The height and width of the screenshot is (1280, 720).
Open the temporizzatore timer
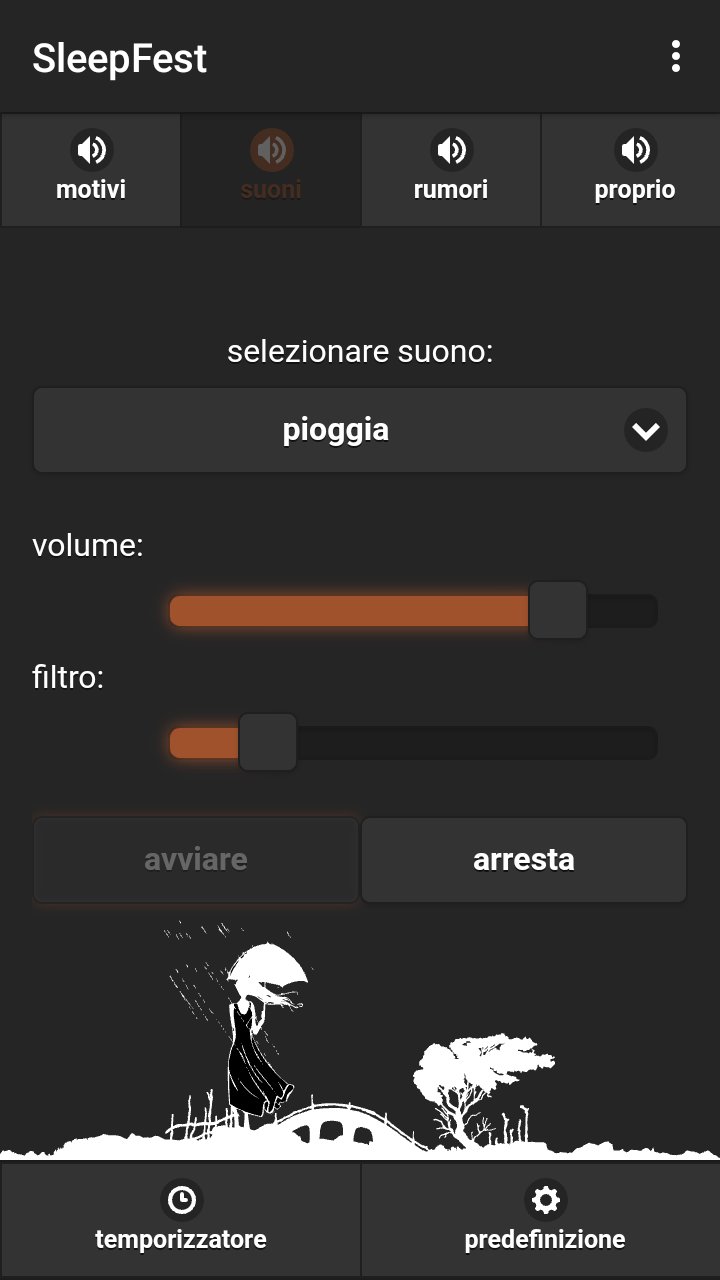click(181, 1219)
